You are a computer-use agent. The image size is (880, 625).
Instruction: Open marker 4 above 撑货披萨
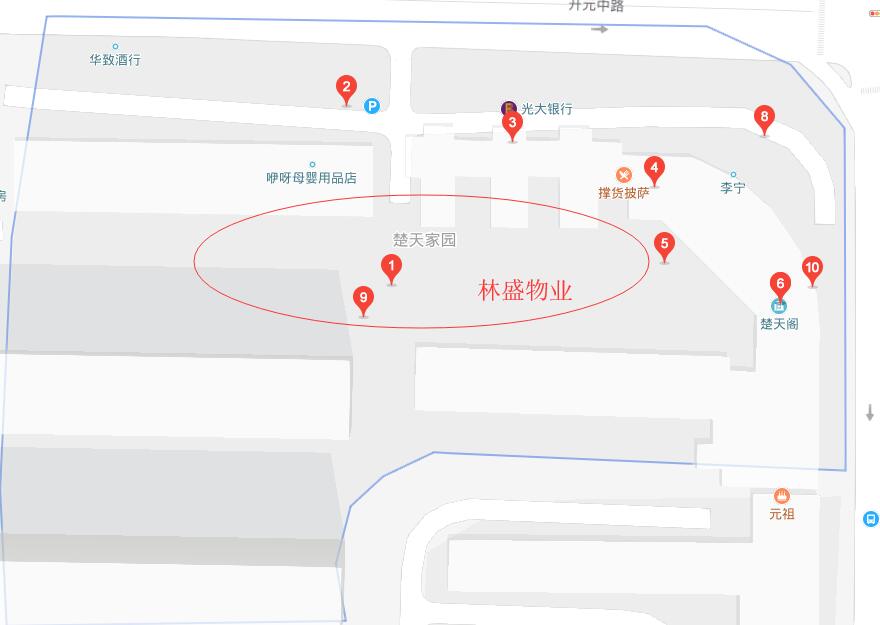pos(654,169)
